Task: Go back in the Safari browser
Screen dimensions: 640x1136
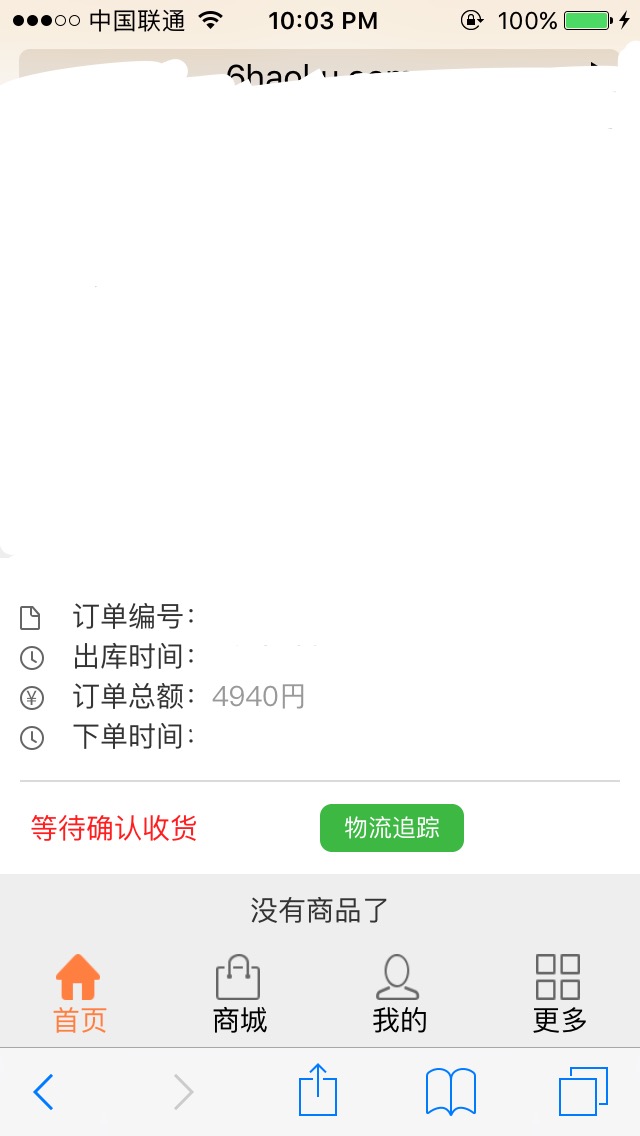Action: (43, 1092)
